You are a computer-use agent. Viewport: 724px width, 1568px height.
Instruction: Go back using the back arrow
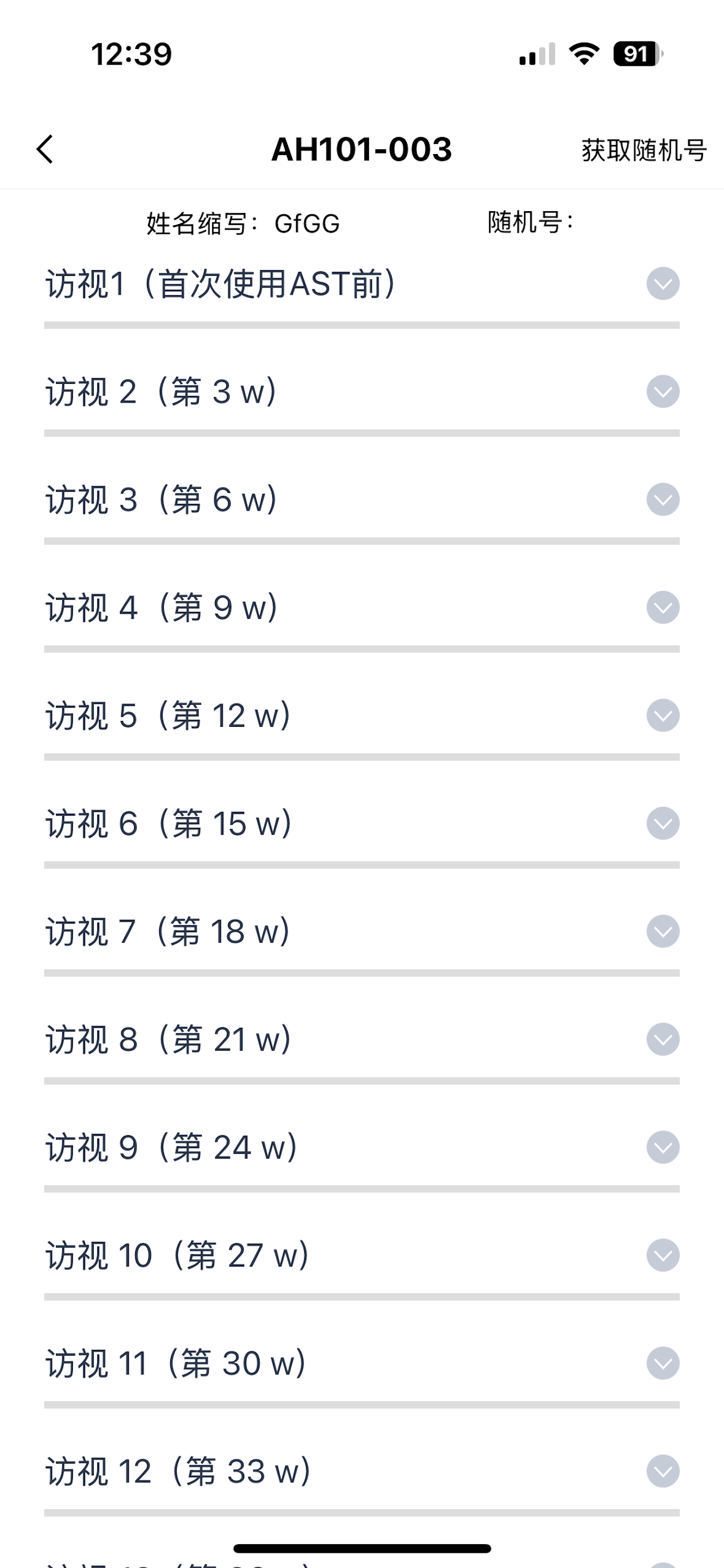click(45, 149)
